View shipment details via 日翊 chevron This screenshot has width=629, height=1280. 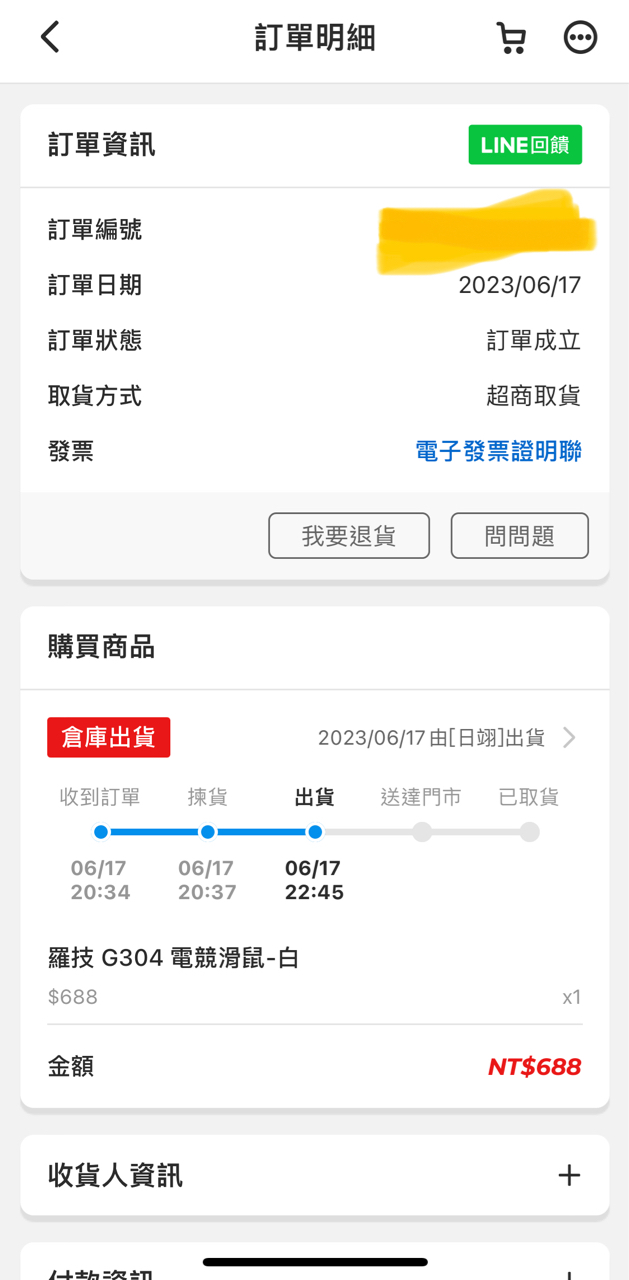pyautogui.click(x=569, y=738)
